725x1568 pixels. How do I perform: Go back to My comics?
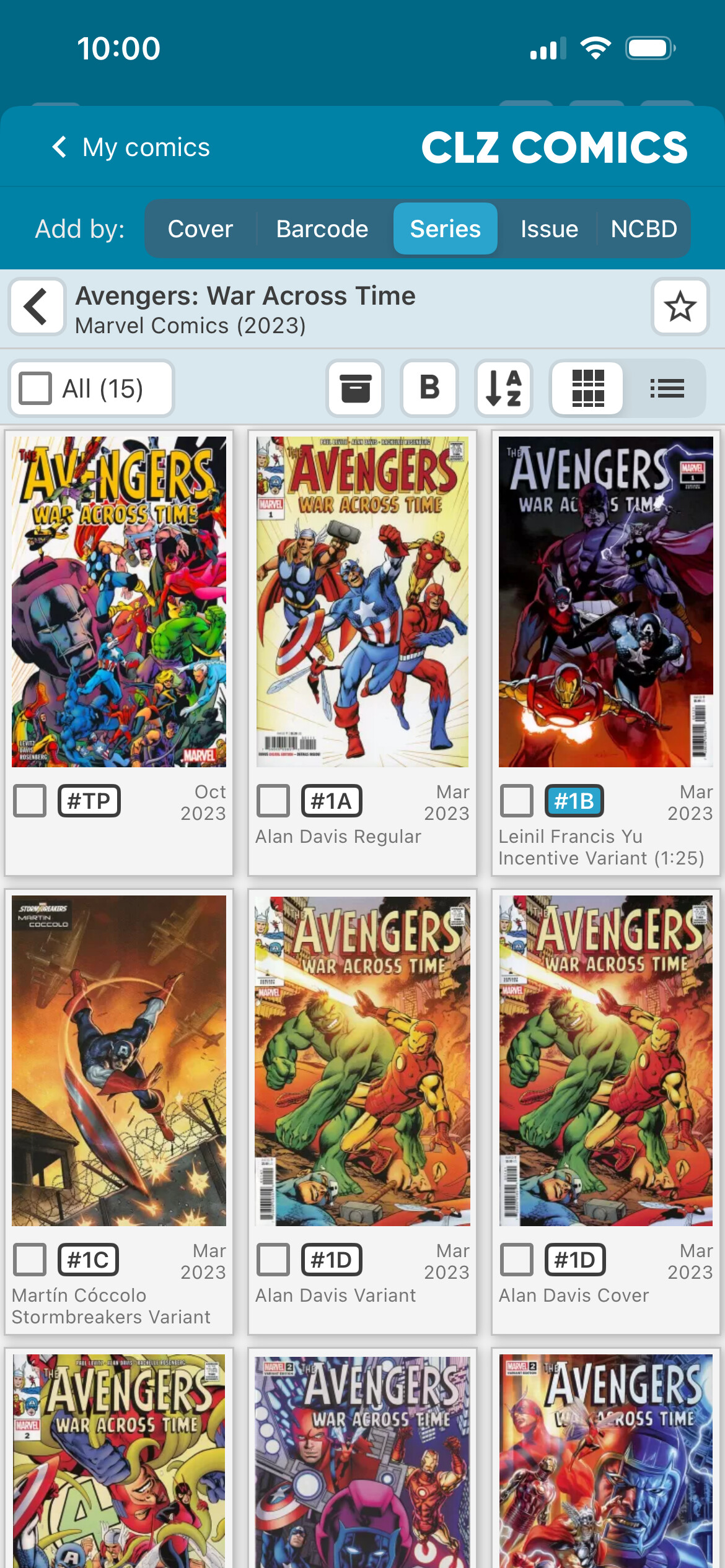131,147
